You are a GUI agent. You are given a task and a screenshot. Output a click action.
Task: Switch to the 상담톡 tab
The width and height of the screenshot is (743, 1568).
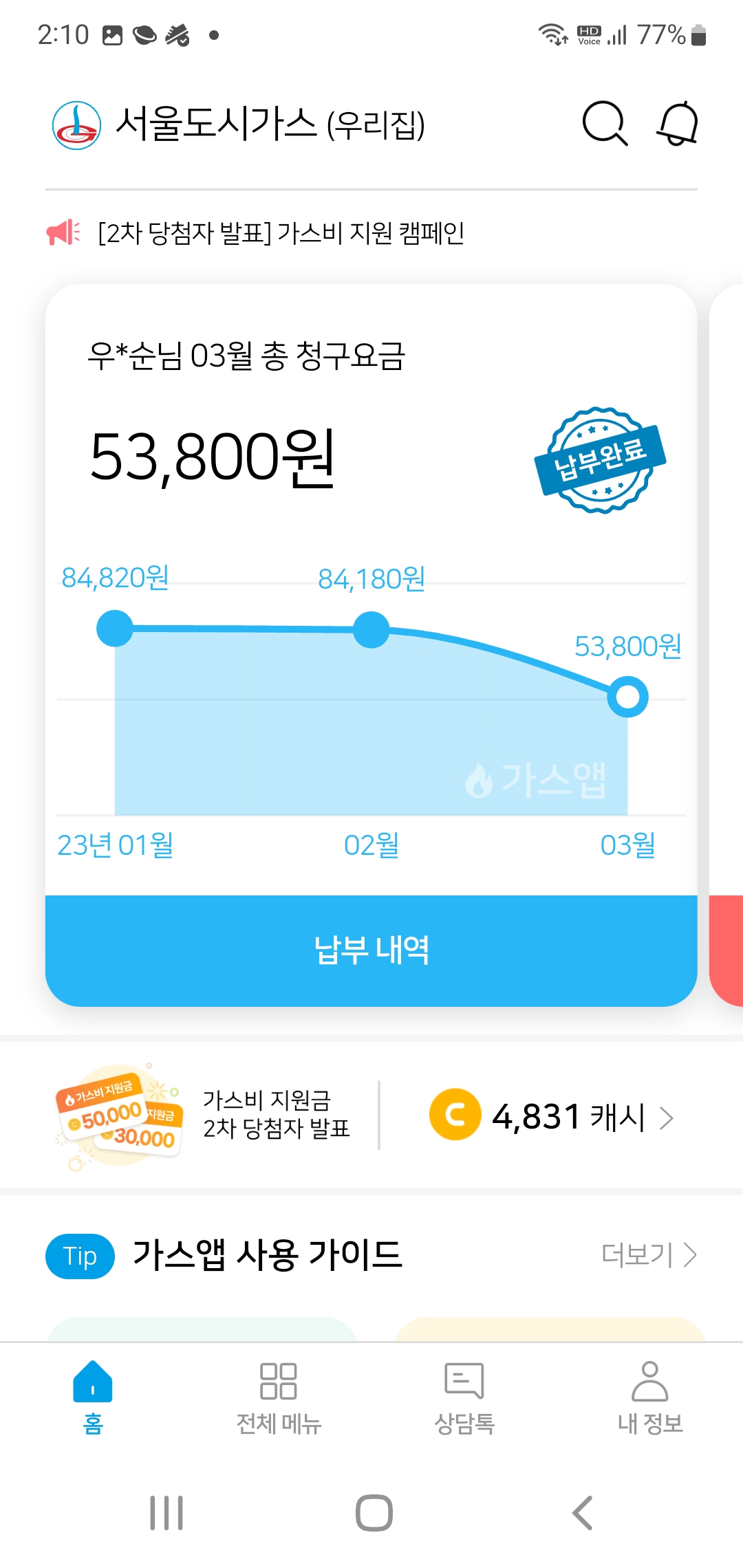coord(464,1397)
